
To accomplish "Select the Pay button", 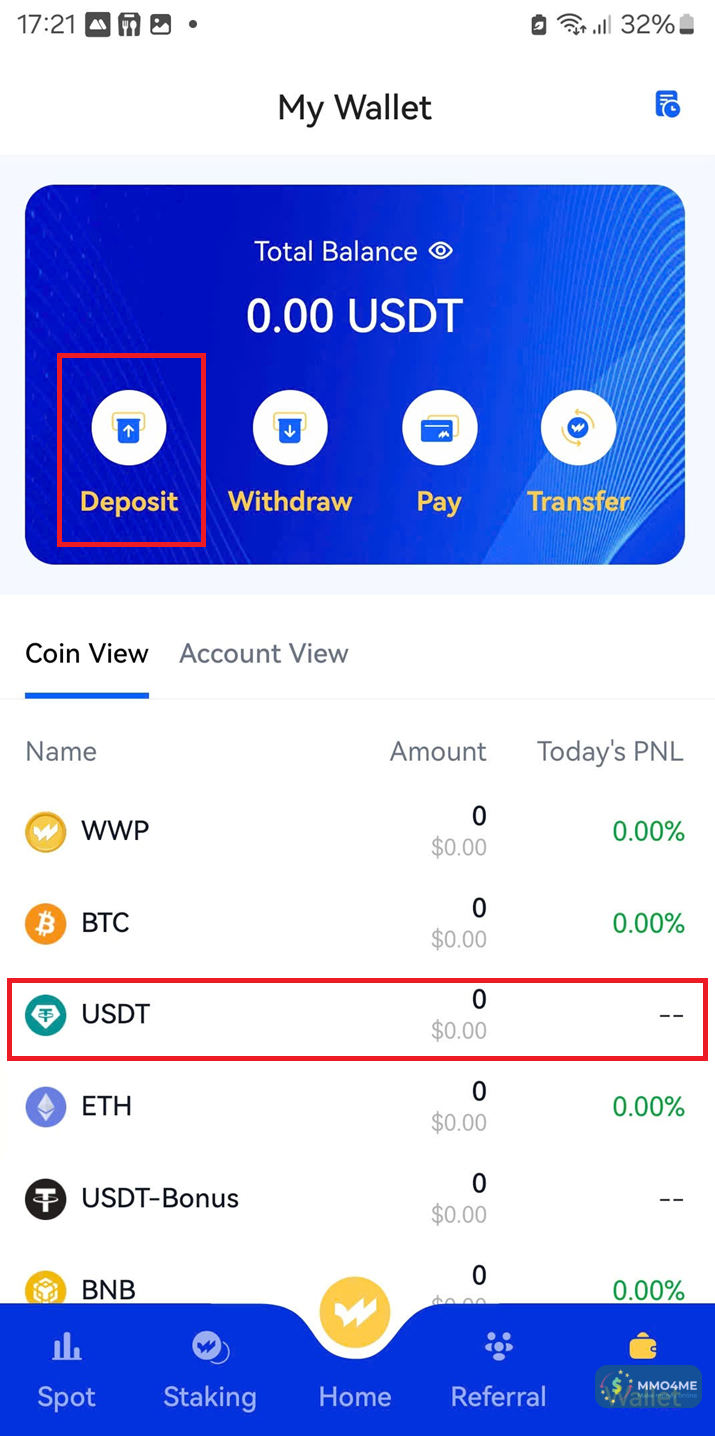I will (439, 451).
